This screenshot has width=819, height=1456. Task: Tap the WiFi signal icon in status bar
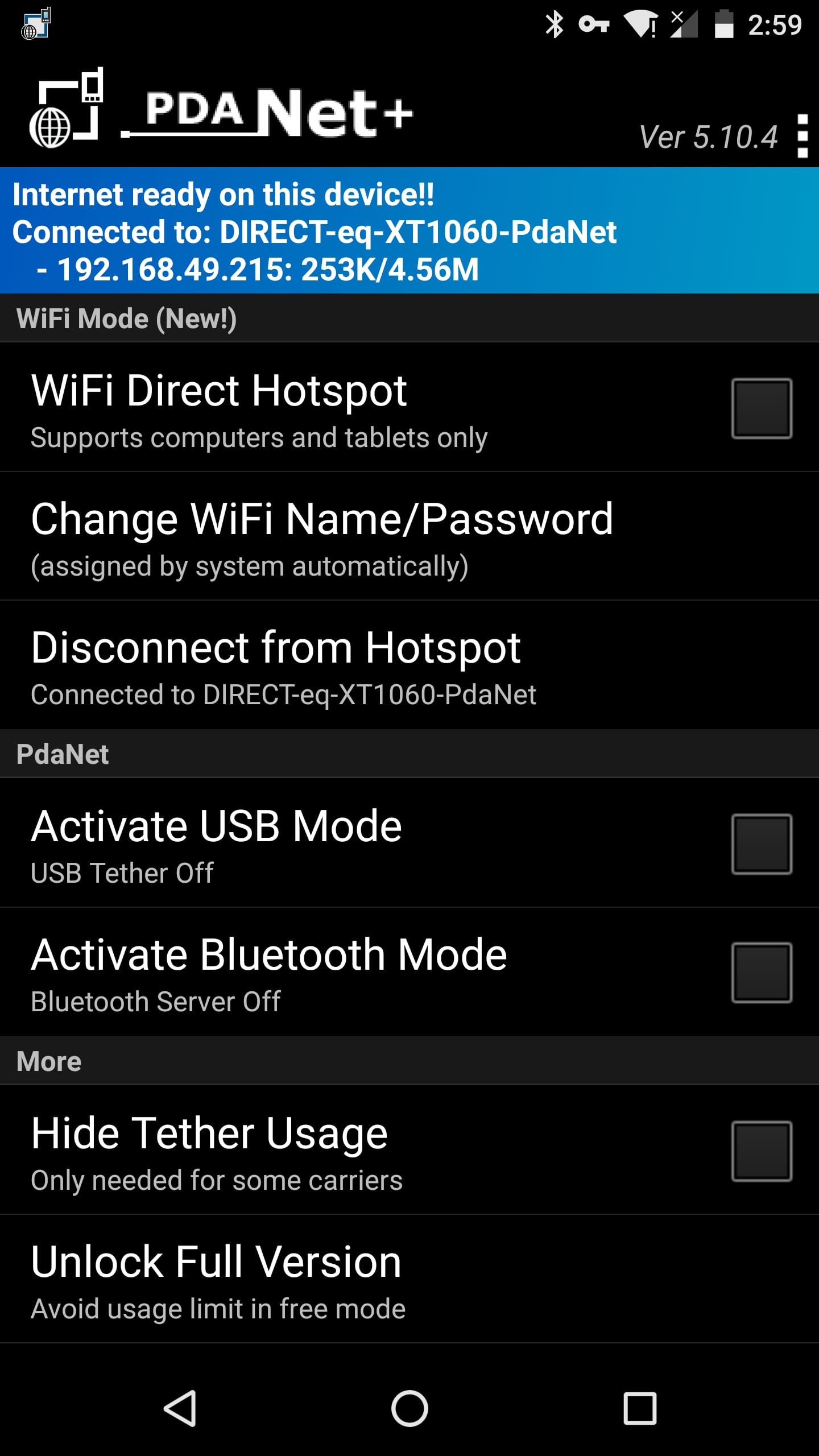tap(642, 25)
